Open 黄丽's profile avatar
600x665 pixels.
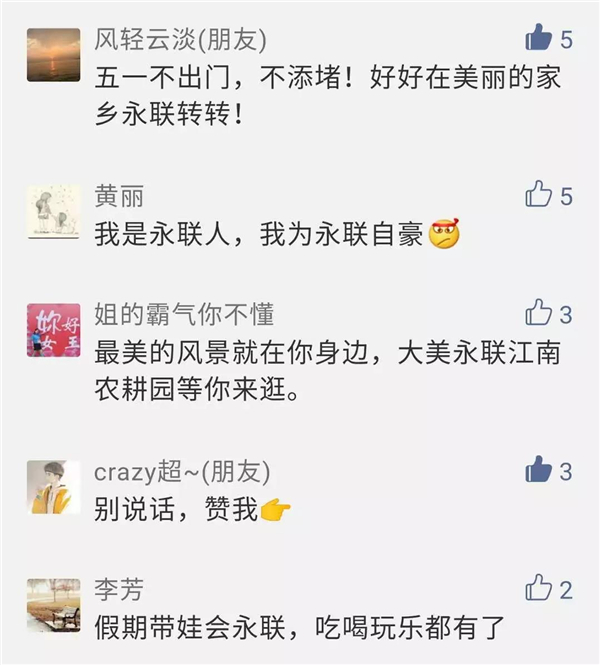tap(53, 211)
